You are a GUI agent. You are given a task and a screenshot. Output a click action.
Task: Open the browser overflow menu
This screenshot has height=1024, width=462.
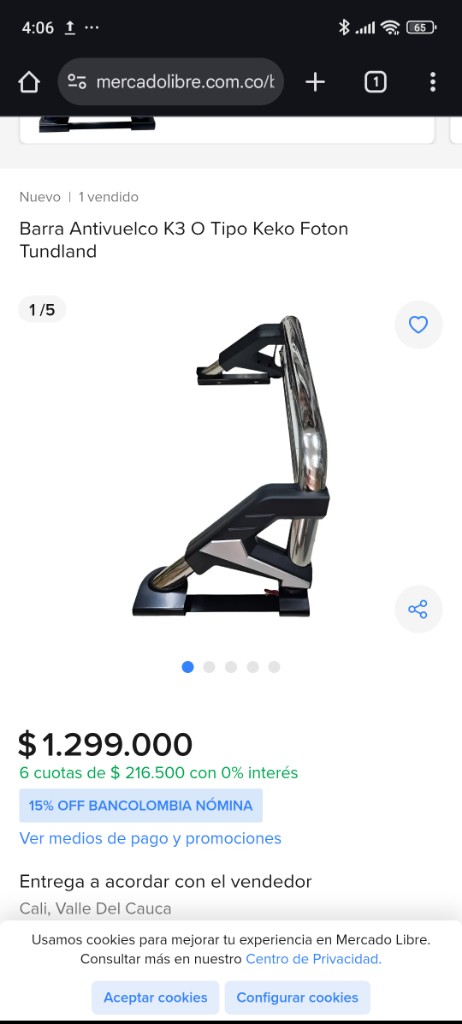(x=433, y=82)
